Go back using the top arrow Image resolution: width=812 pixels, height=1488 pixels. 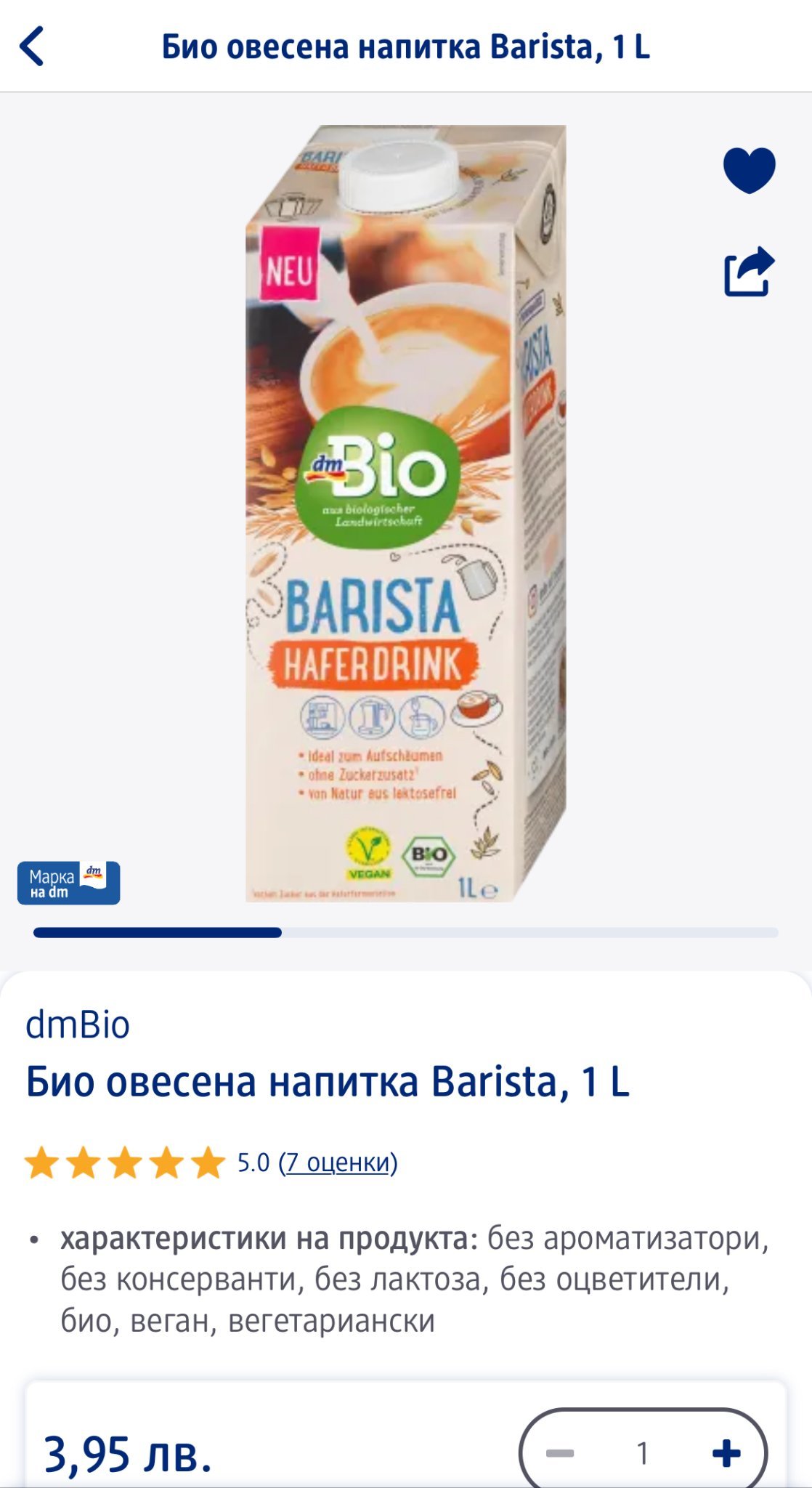(x=32, y=46)
